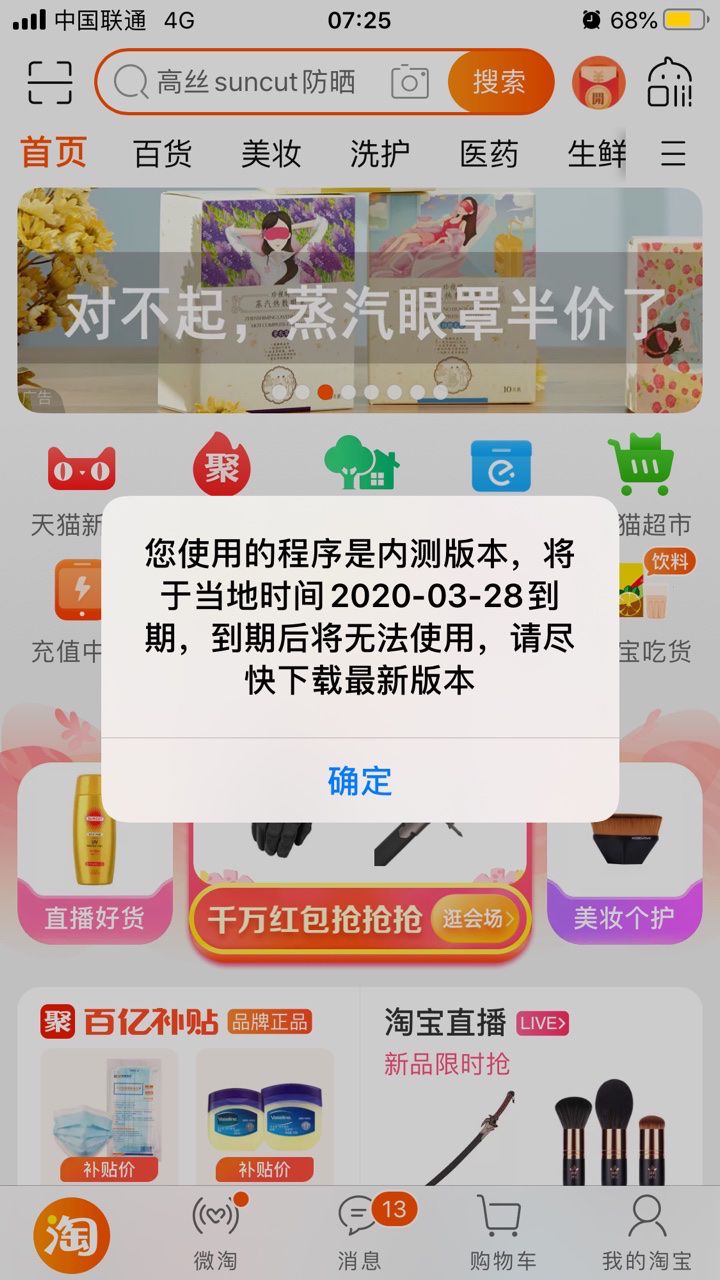Open the 微淘 tab
Viewport: 720px width, 1280px height.
215,1231
